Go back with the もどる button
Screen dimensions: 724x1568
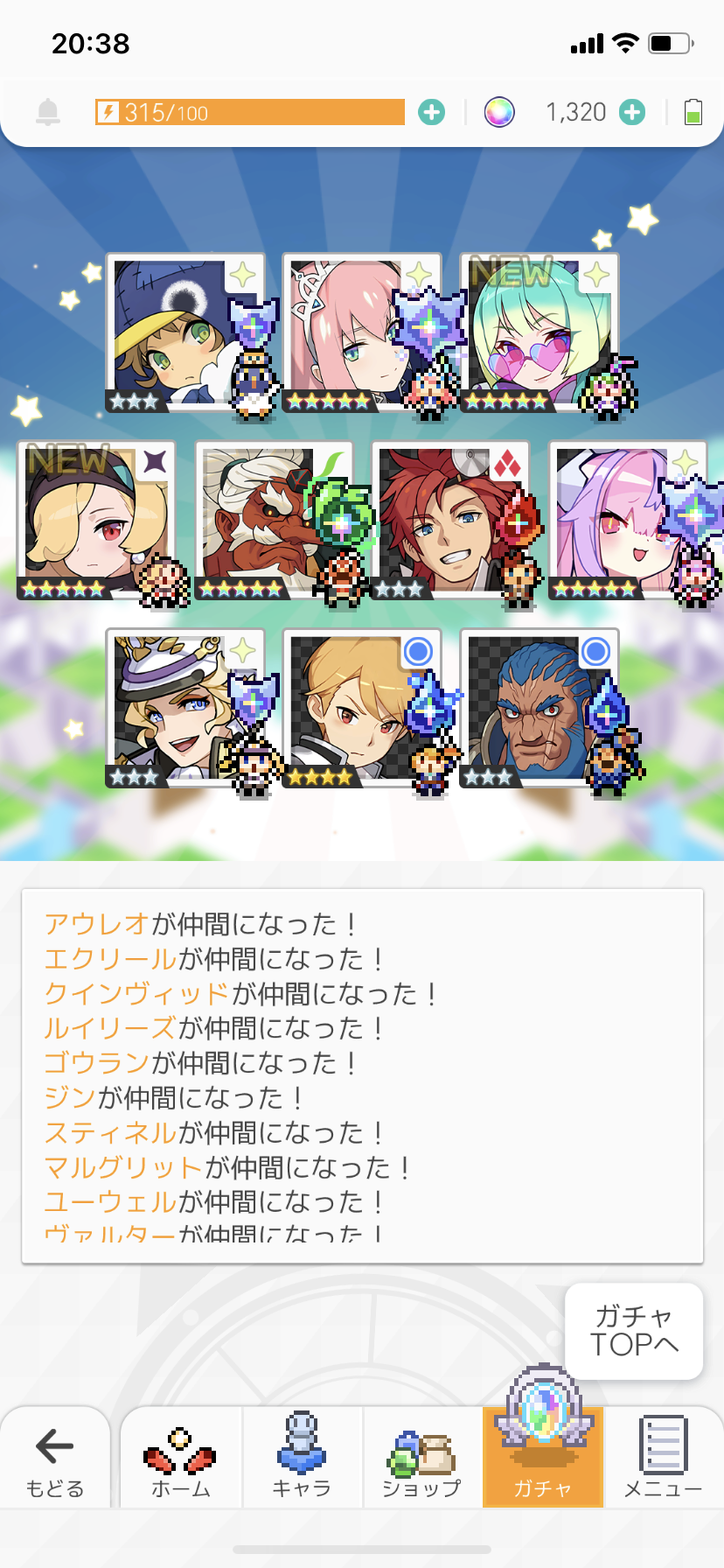click(x=54, y=1458)
